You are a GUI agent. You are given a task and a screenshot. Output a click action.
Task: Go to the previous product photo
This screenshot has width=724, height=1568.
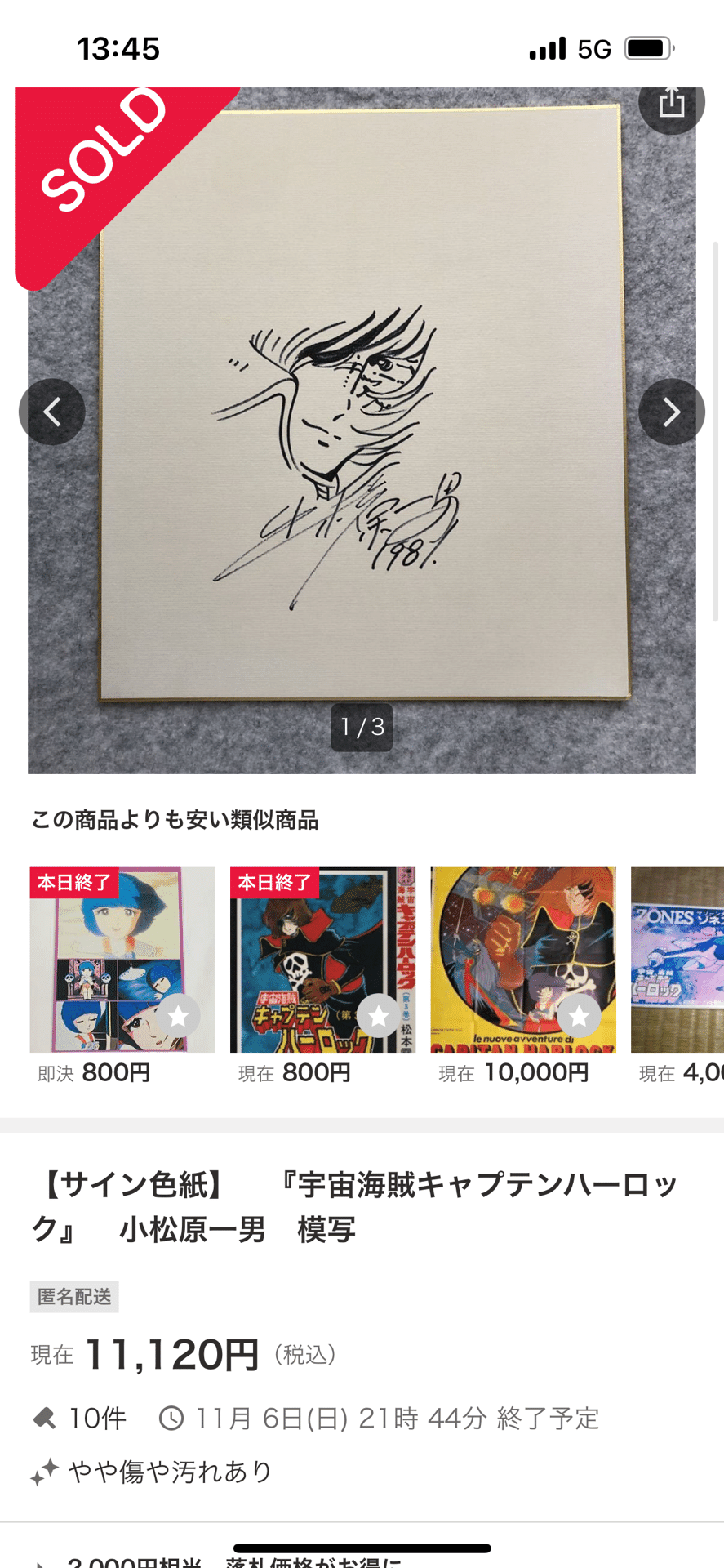pyautogui.click(x=52, y=412)
